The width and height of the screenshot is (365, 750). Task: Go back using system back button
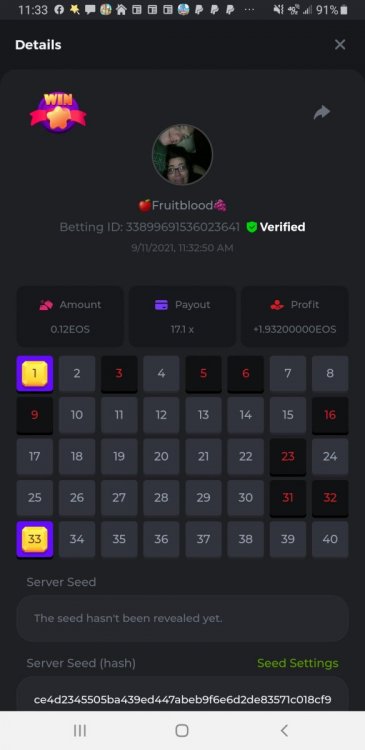[284, 730]
